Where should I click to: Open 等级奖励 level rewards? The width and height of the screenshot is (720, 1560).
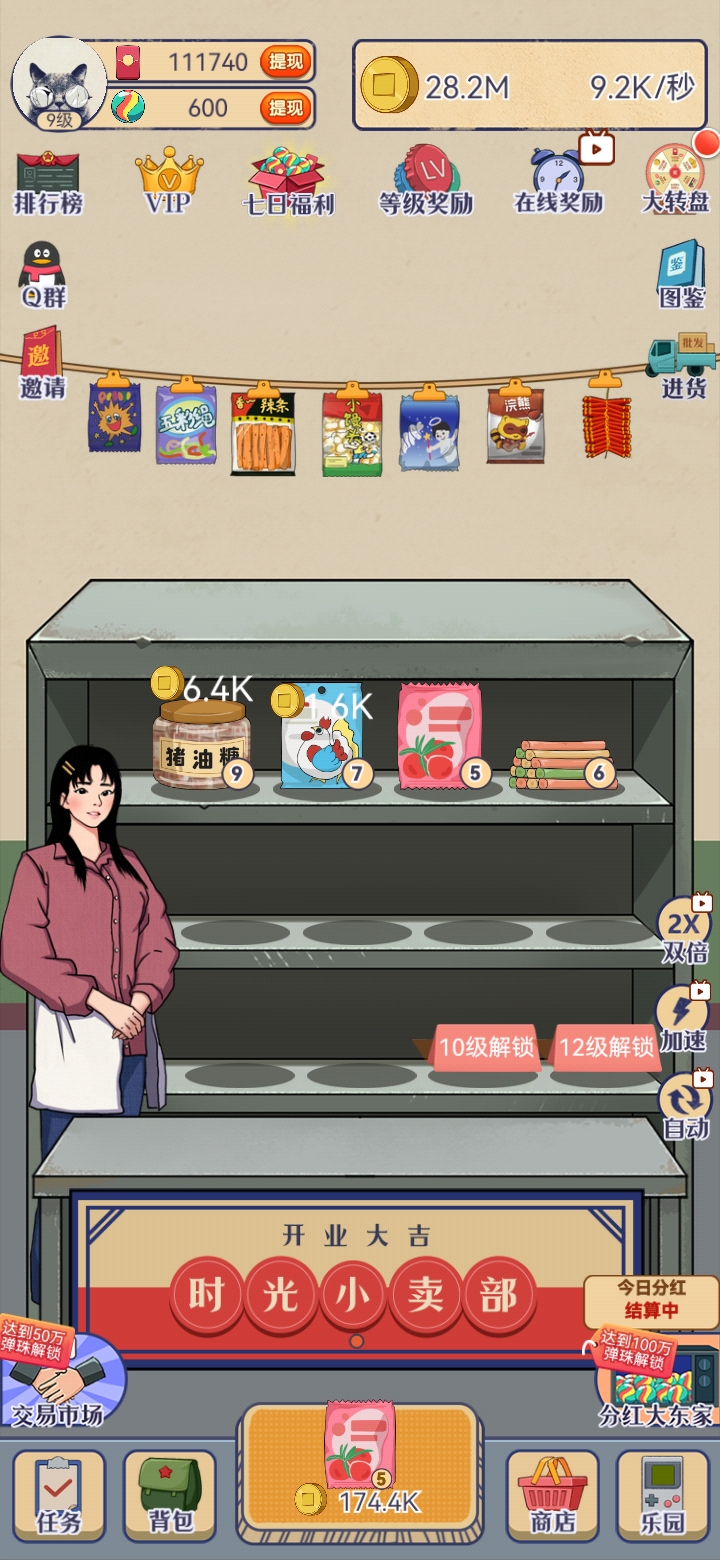(x=425, y=181)
